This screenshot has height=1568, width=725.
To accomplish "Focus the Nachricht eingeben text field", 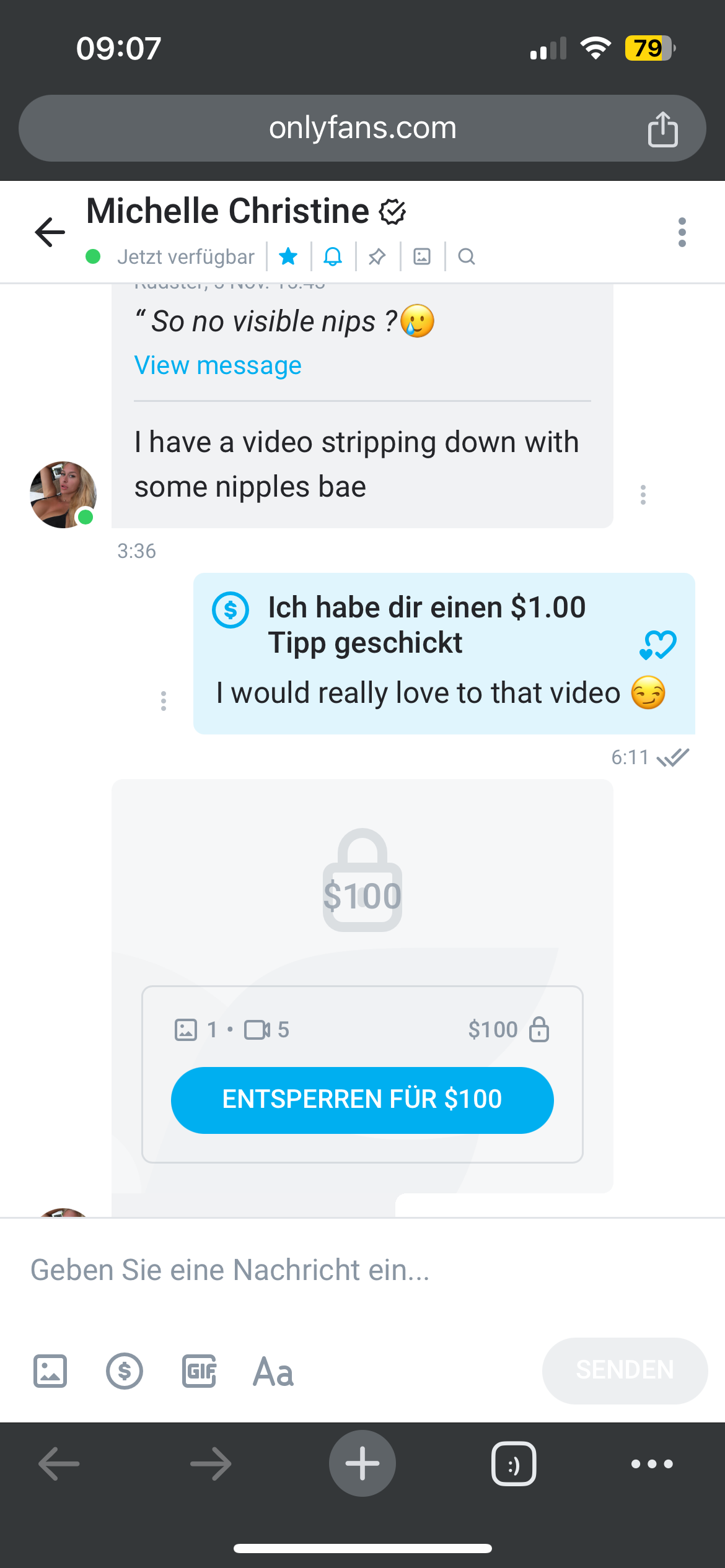I will [362, 1270].
